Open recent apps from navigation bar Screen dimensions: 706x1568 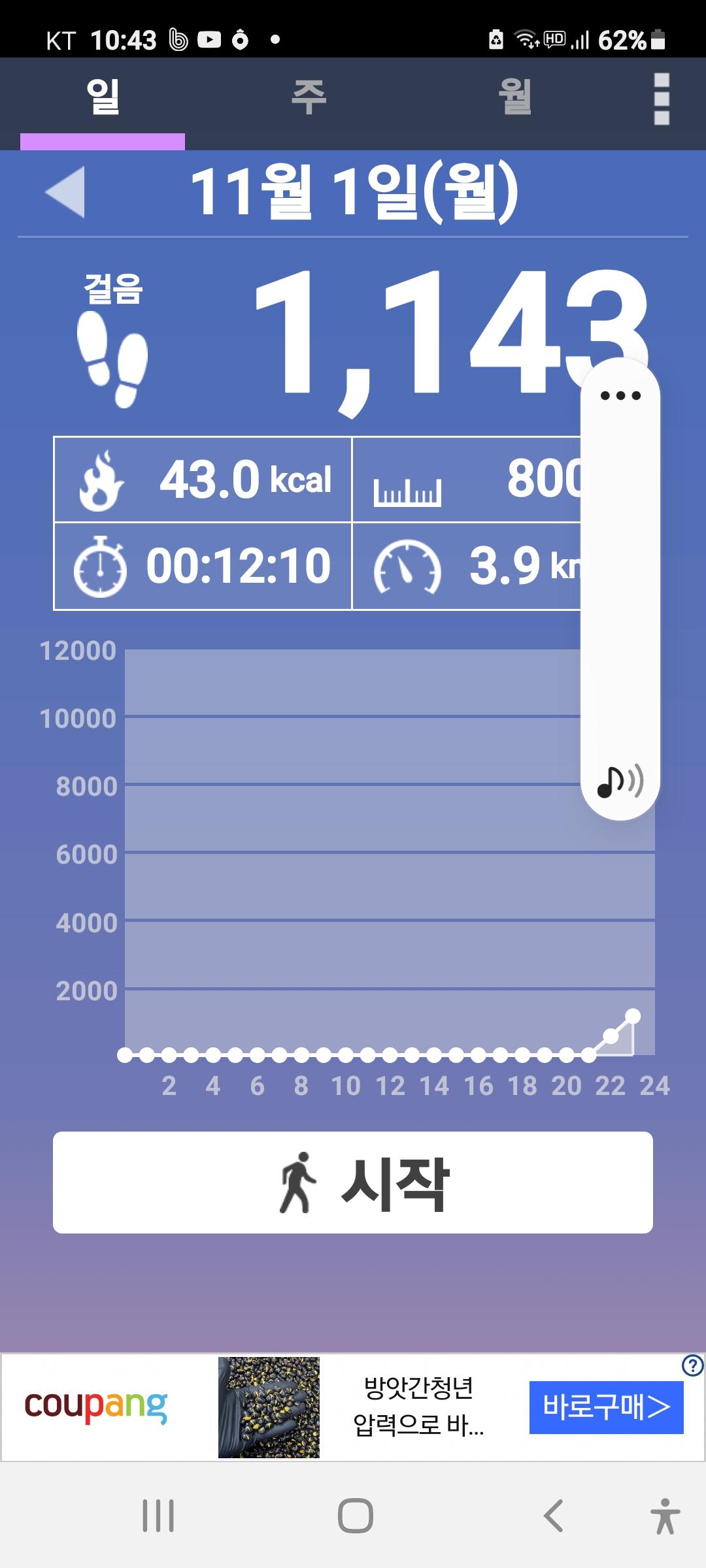tap(158, 1516)
